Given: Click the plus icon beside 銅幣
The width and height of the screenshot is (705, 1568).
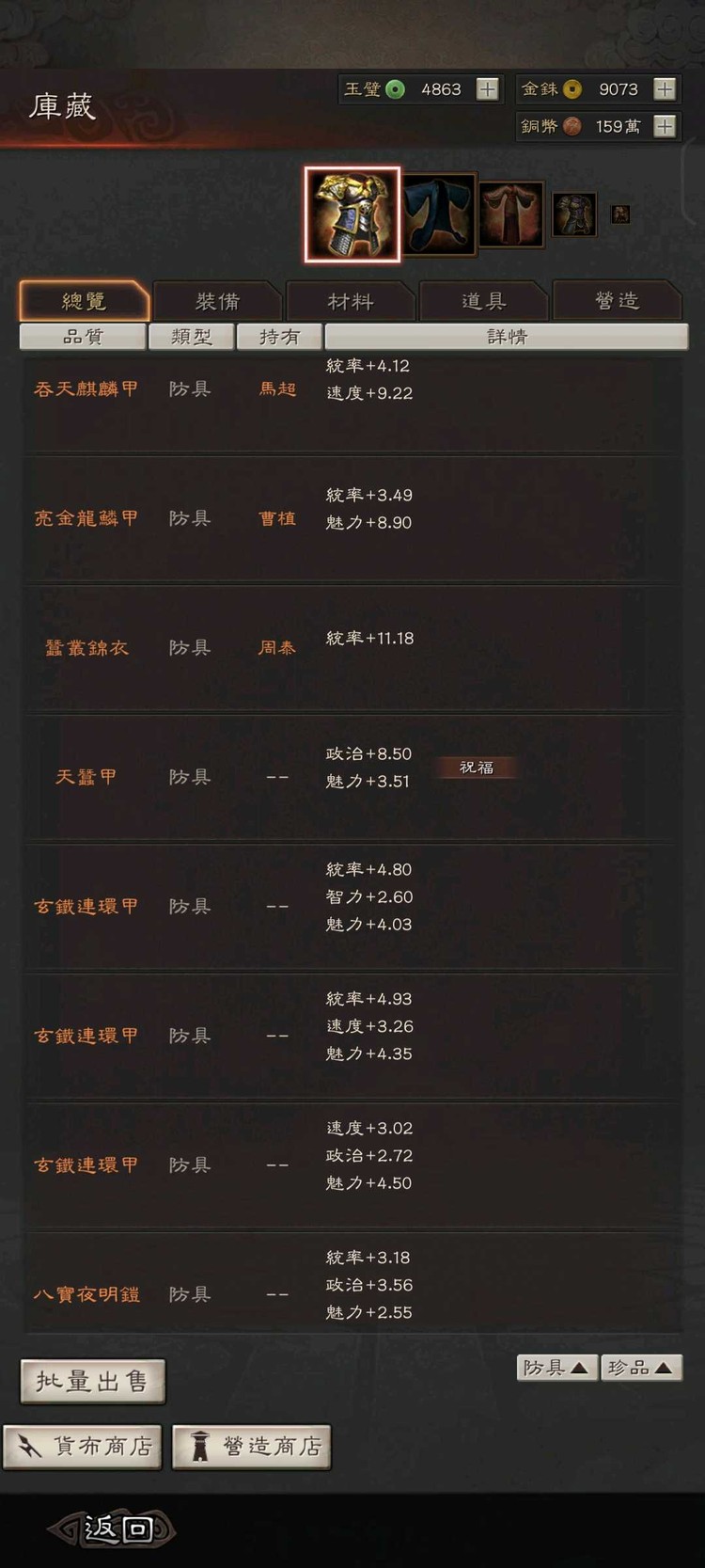Looking at the screenshot, I should click(665, 126).
